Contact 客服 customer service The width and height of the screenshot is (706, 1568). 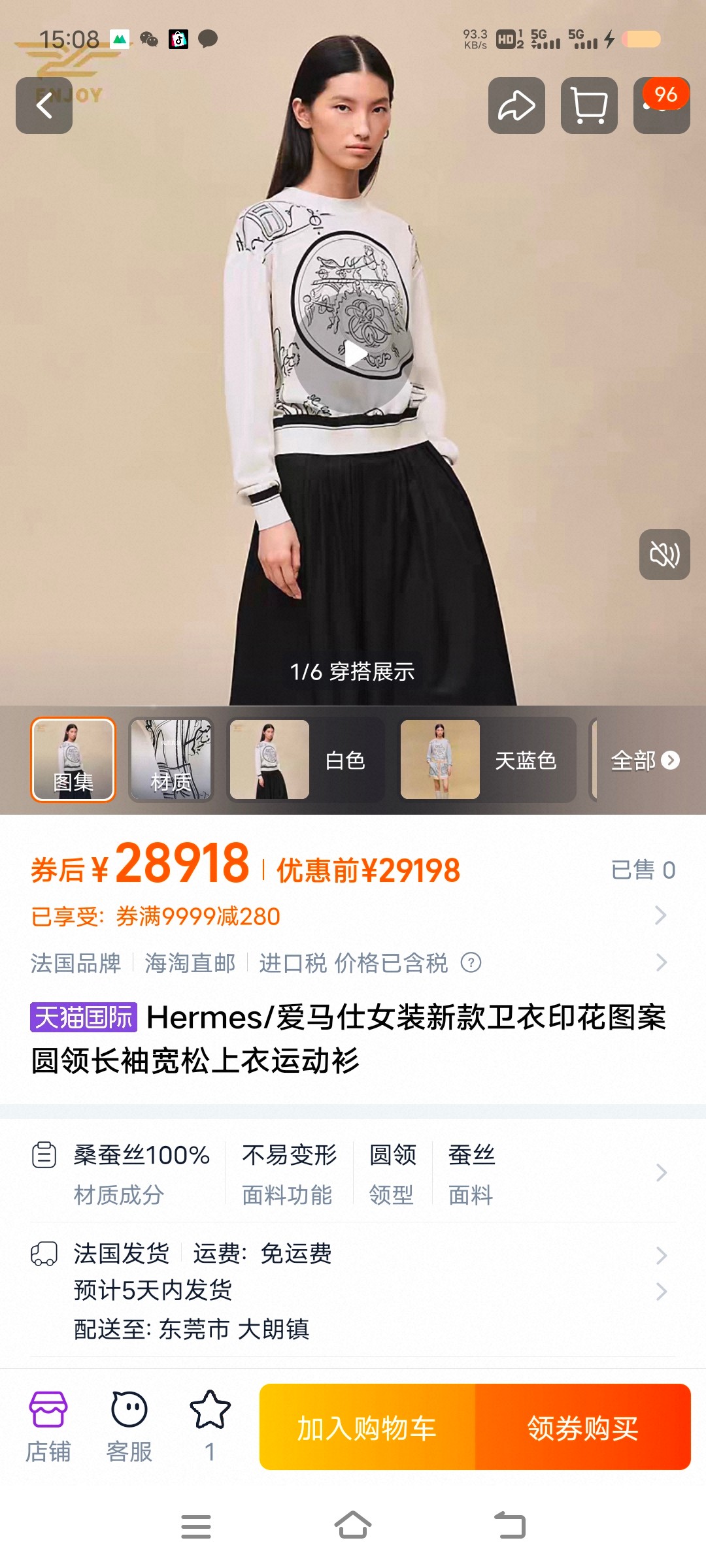pyautogui.click(x=129, y=1426)
